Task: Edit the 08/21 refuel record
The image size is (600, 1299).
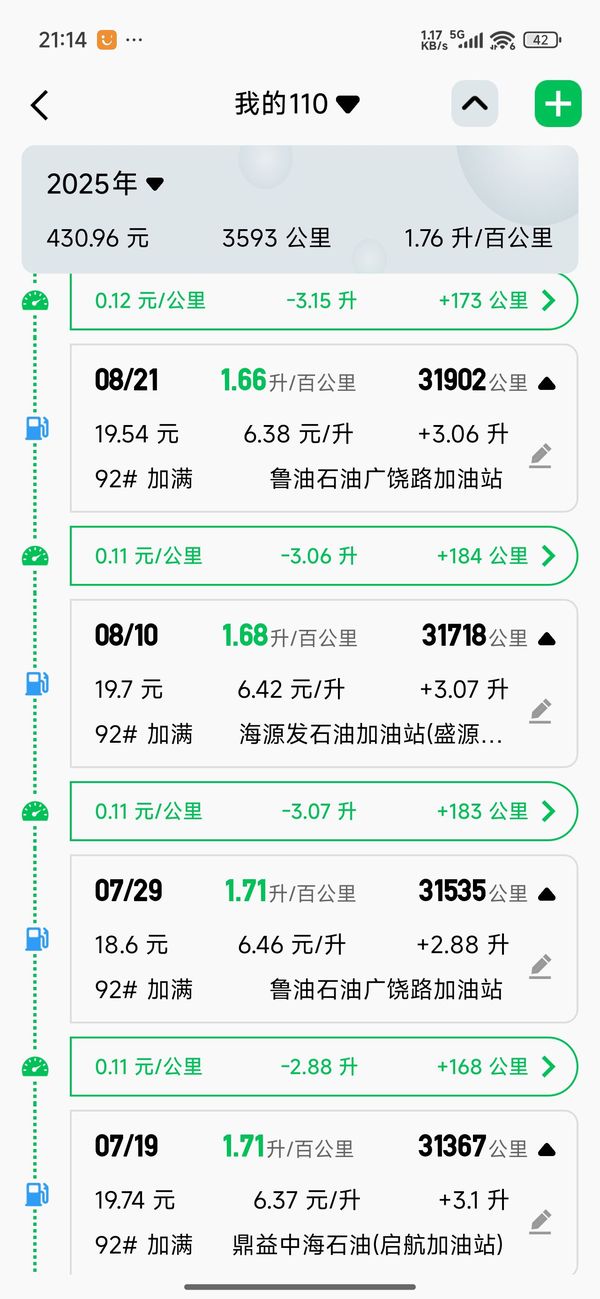Action: point(540,456)
